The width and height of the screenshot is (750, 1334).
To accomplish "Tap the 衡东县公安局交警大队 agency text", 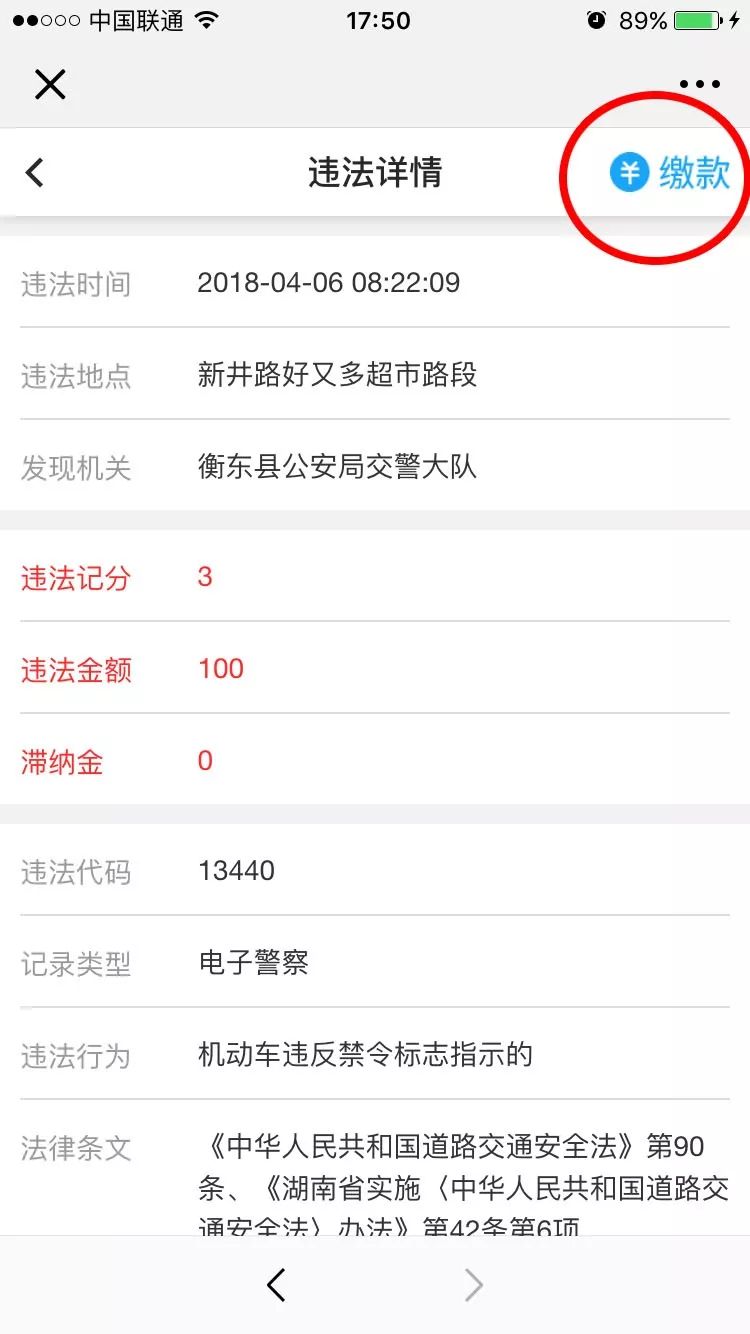I will [x=337, y=469].
